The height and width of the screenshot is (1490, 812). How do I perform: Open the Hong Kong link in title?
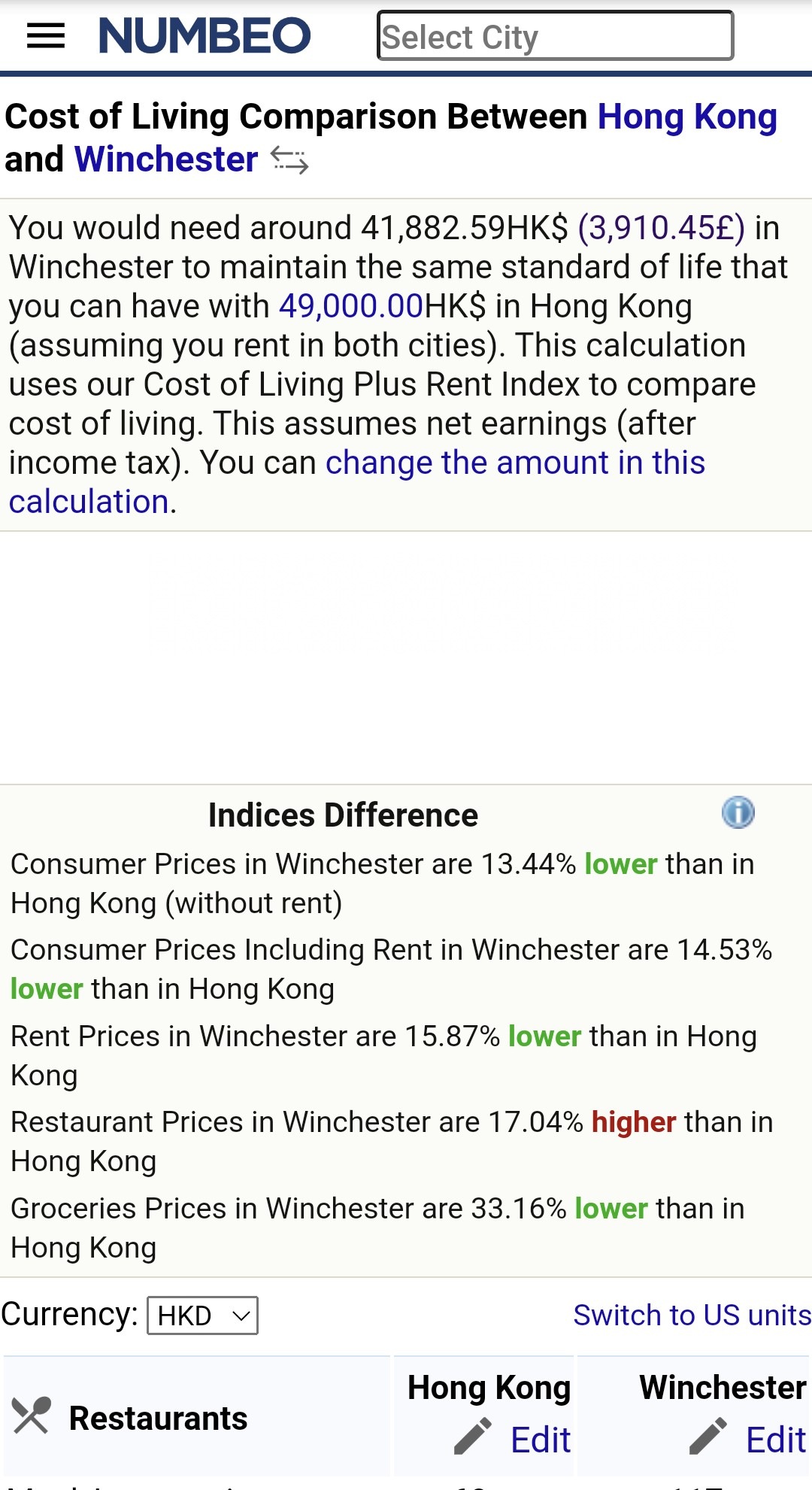(687, 117)
